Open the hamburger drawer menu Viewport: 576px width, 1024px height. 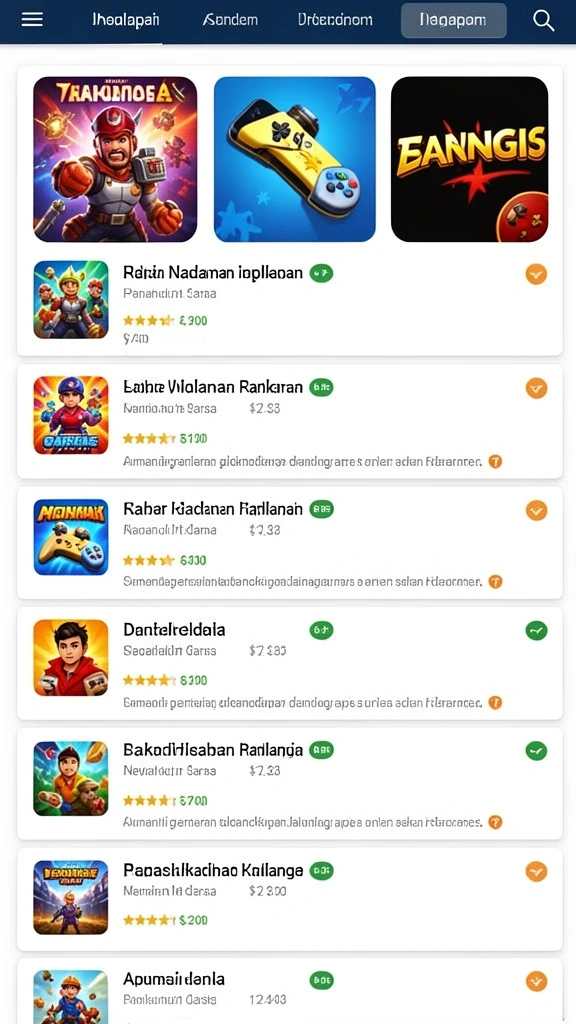point(31,20)
